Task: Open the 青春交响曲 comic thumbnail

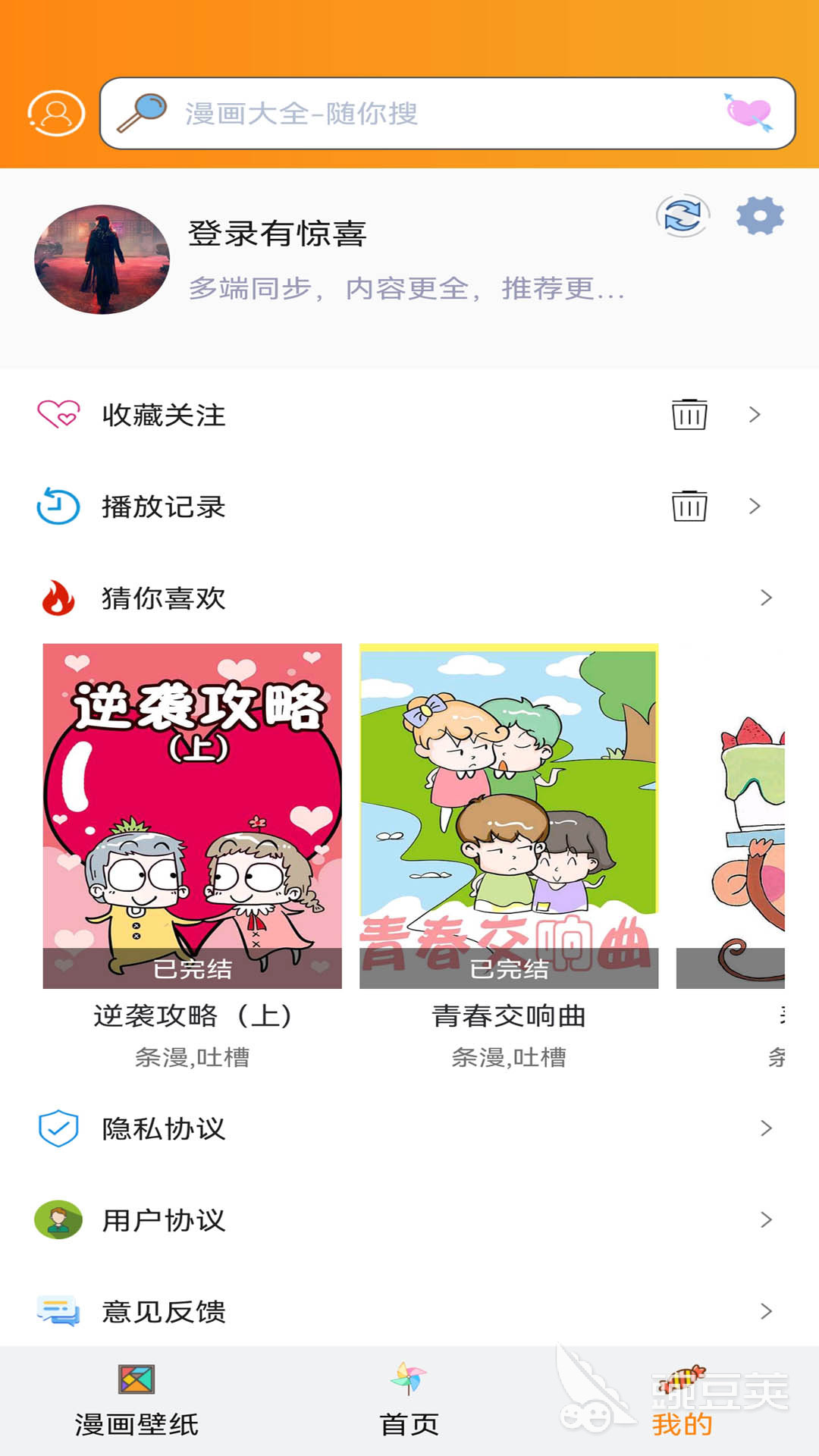Action: (x=510, y=811)
